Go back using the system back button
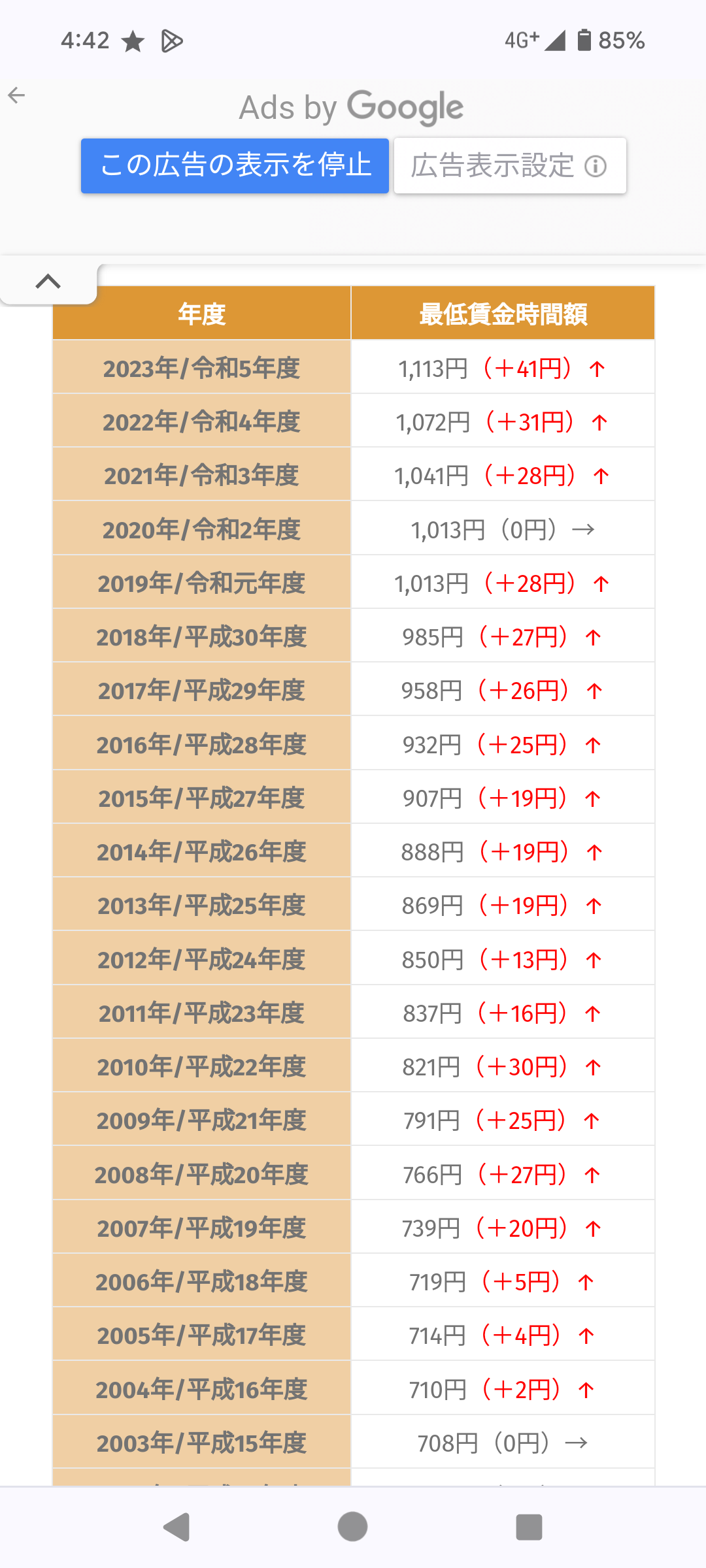The width and height of the screenshot is (706, 1568). tap(176, 1527)
